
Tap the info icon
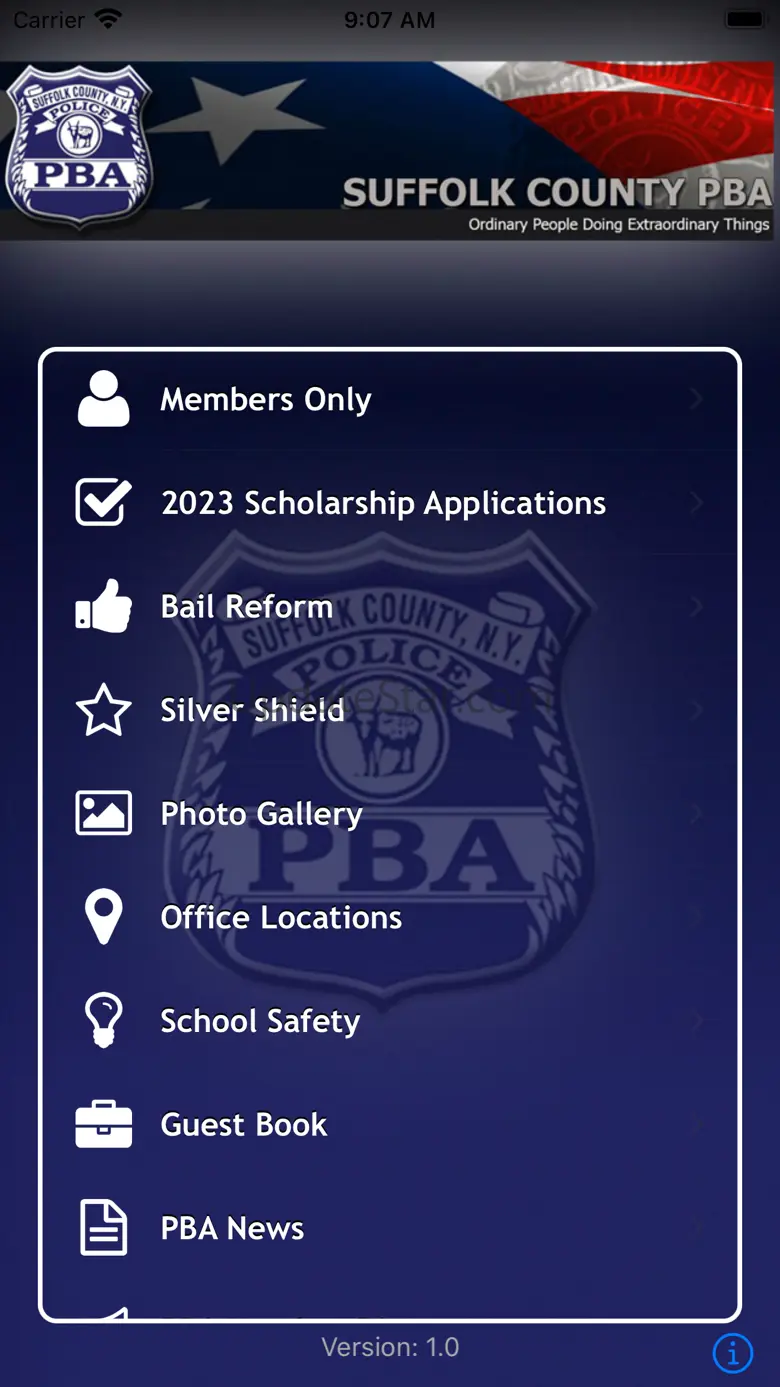[733, 1353]
